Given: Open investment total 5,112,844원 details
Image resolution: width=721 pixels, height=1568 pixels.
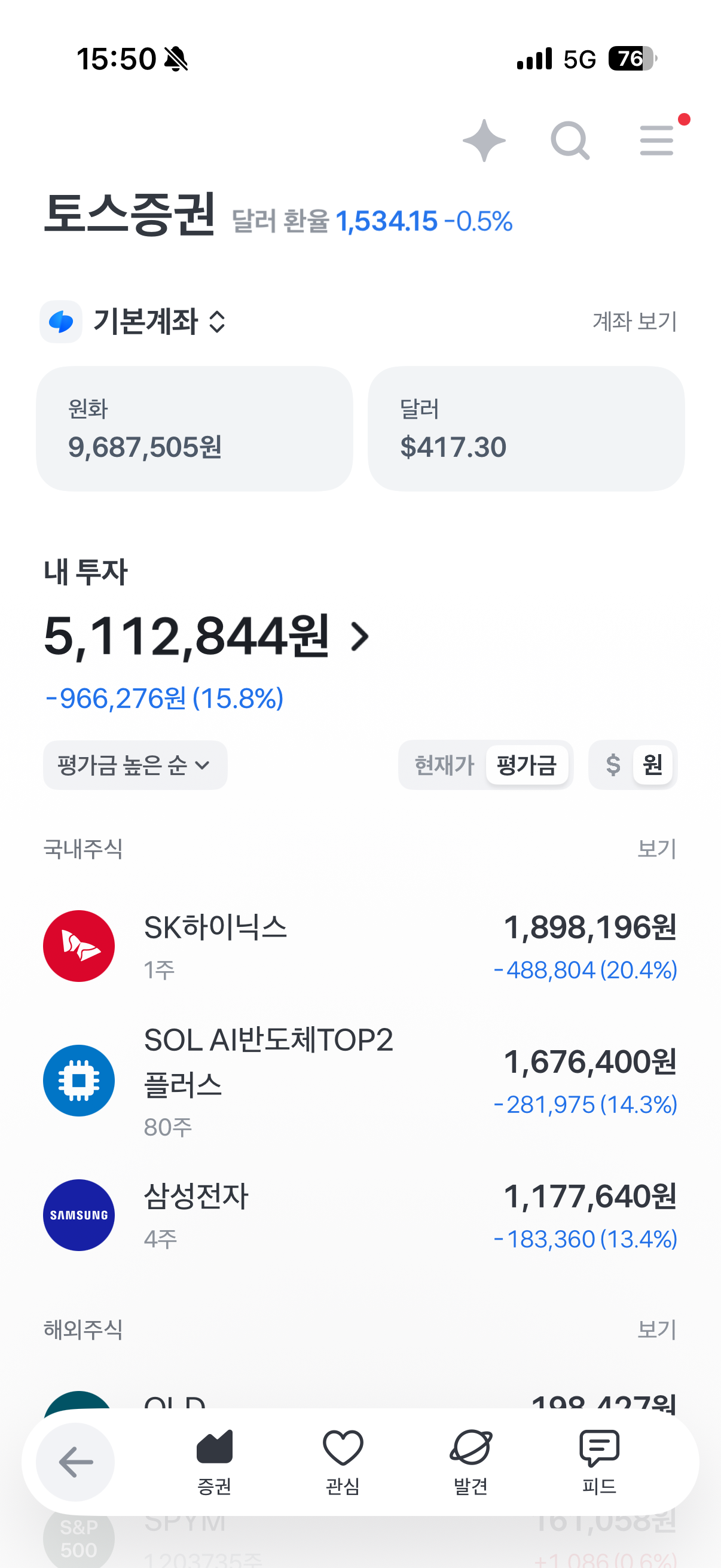Looking at the screenshot, I should (207, 636).
